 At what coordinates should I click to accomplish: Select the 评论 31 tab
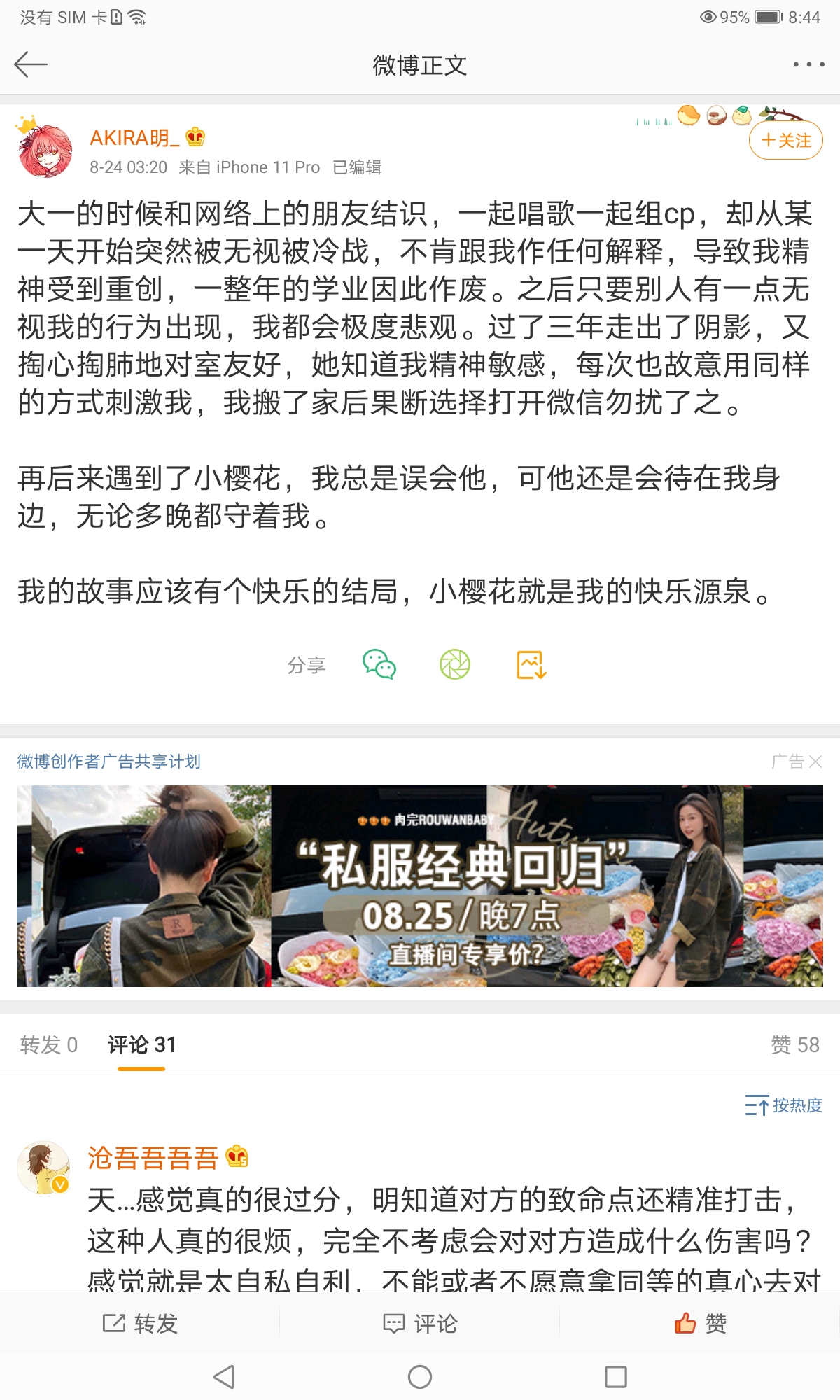141,1045
